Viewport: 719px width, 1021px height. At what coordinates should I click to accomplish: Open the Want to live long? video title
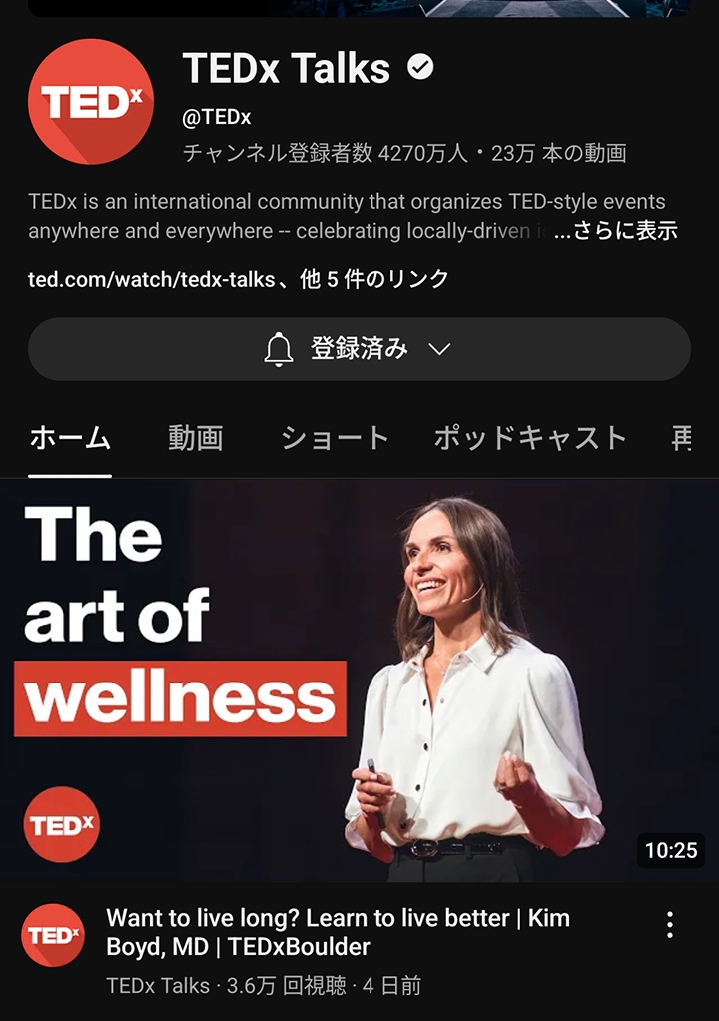338,932
